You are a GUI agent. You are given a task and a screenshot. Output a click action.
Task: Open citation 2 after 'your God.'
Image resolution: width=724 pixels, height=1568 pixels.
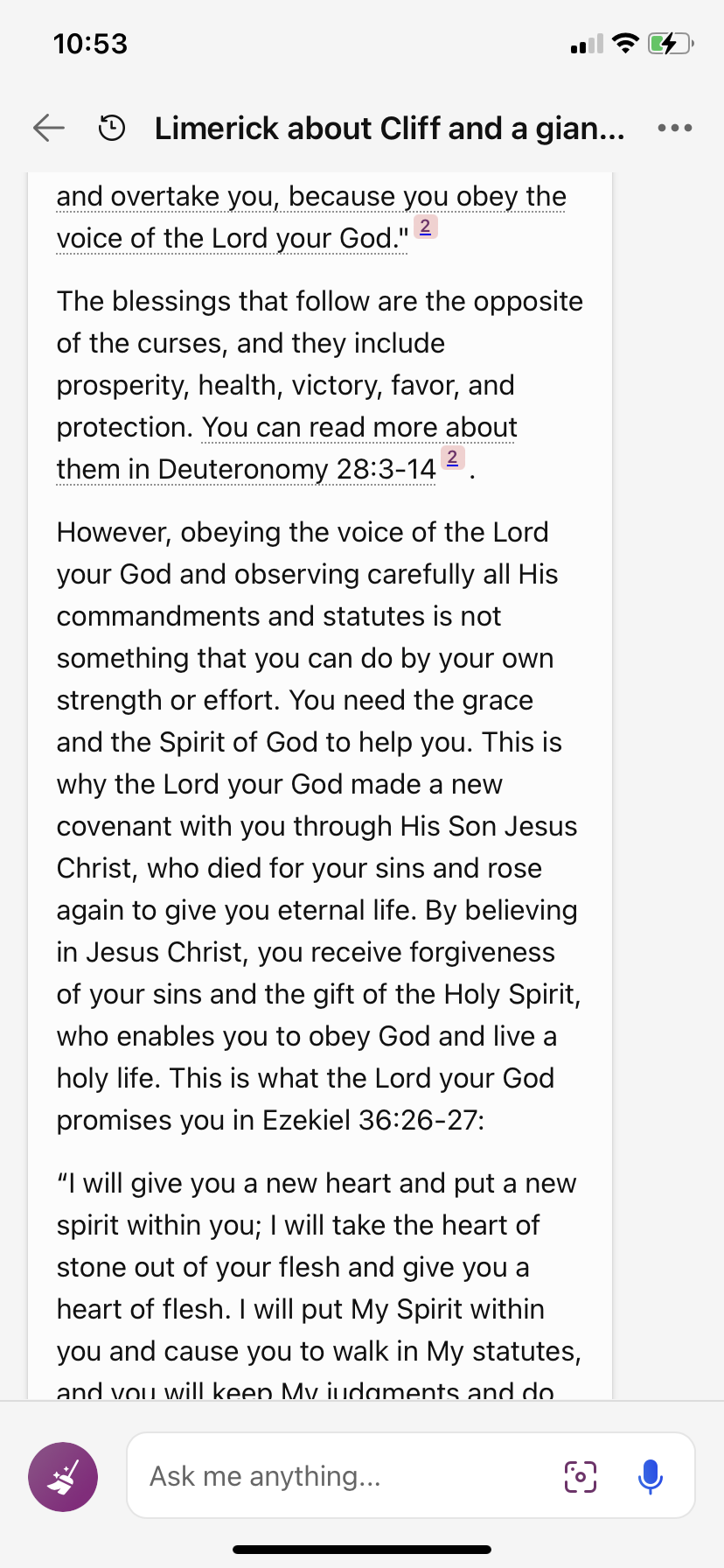(425, 227)
